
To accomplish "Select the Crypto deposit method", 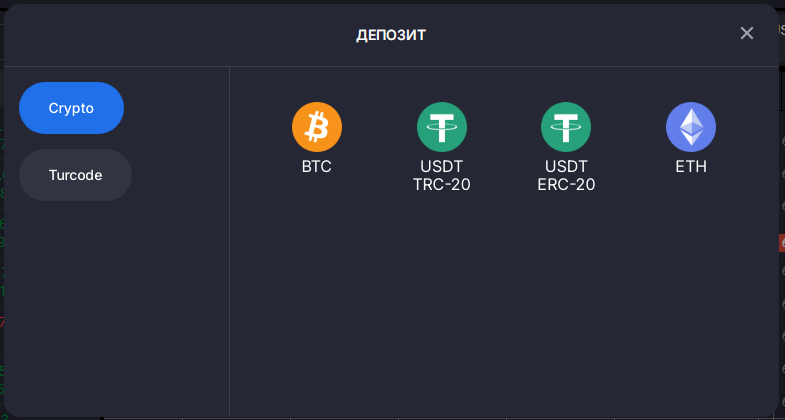I will pyautogui.click(x=71, y=108).
